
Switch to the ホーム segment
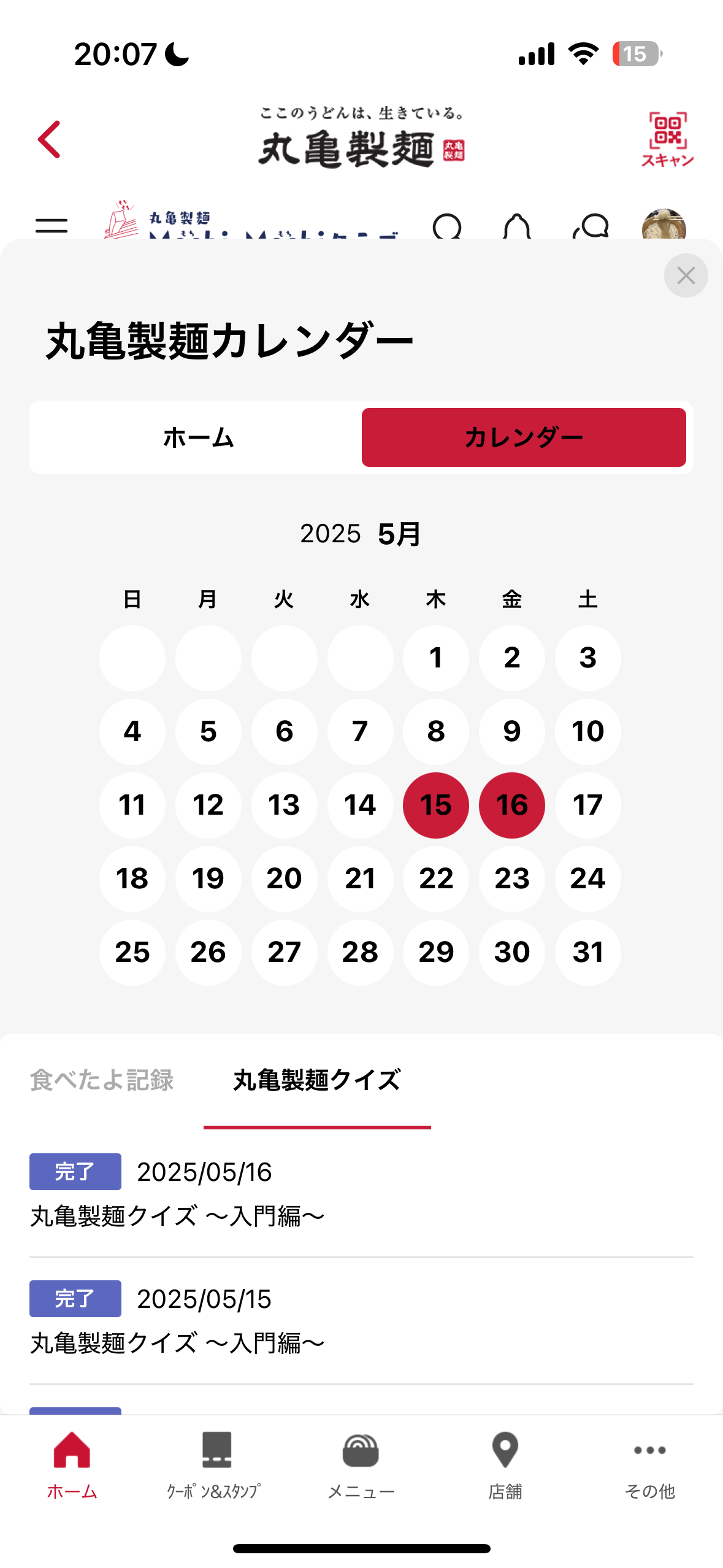(199, 437)
